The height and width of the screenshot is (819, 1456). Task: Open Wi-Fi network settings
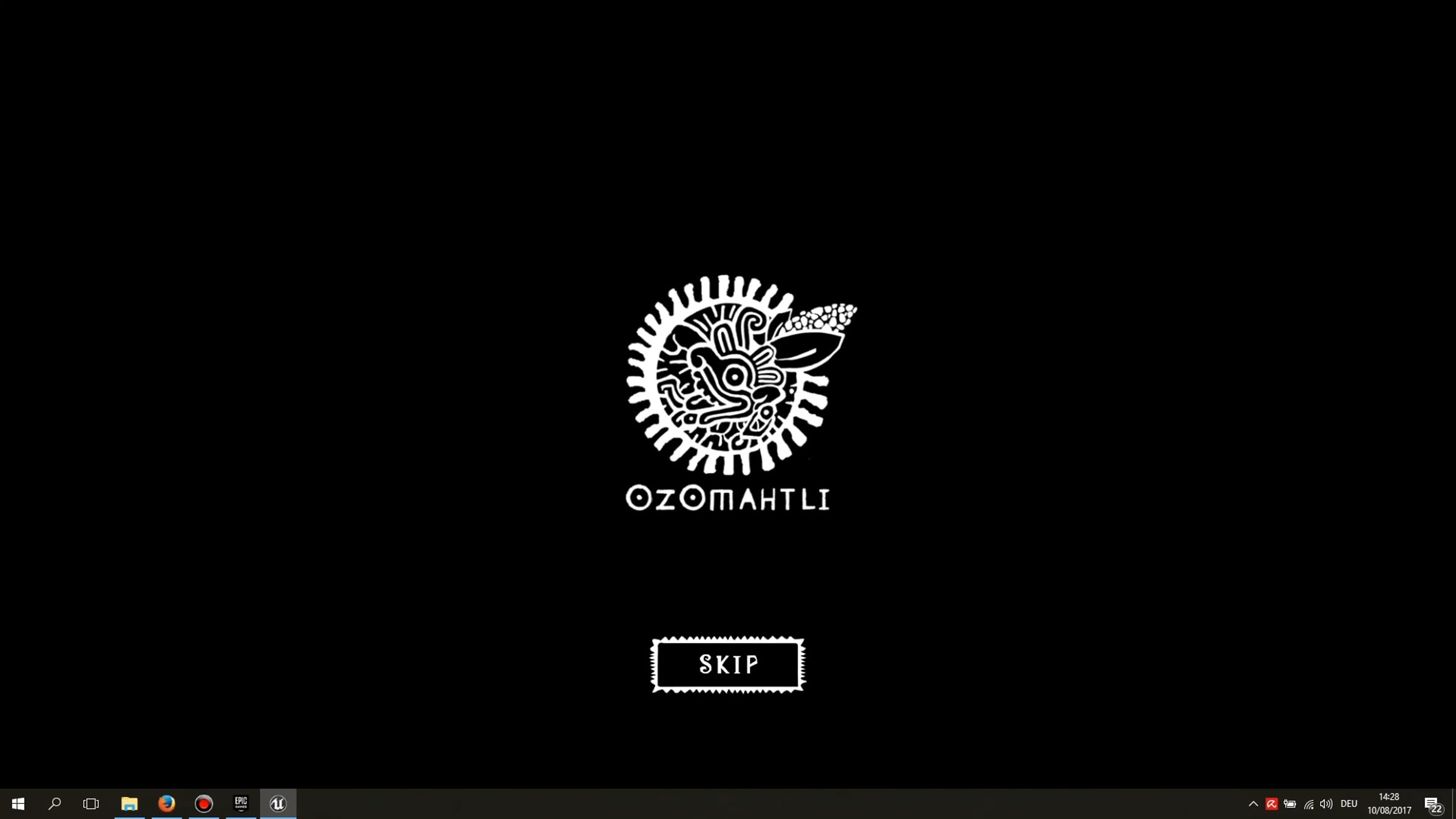[x=1309, y=804]
